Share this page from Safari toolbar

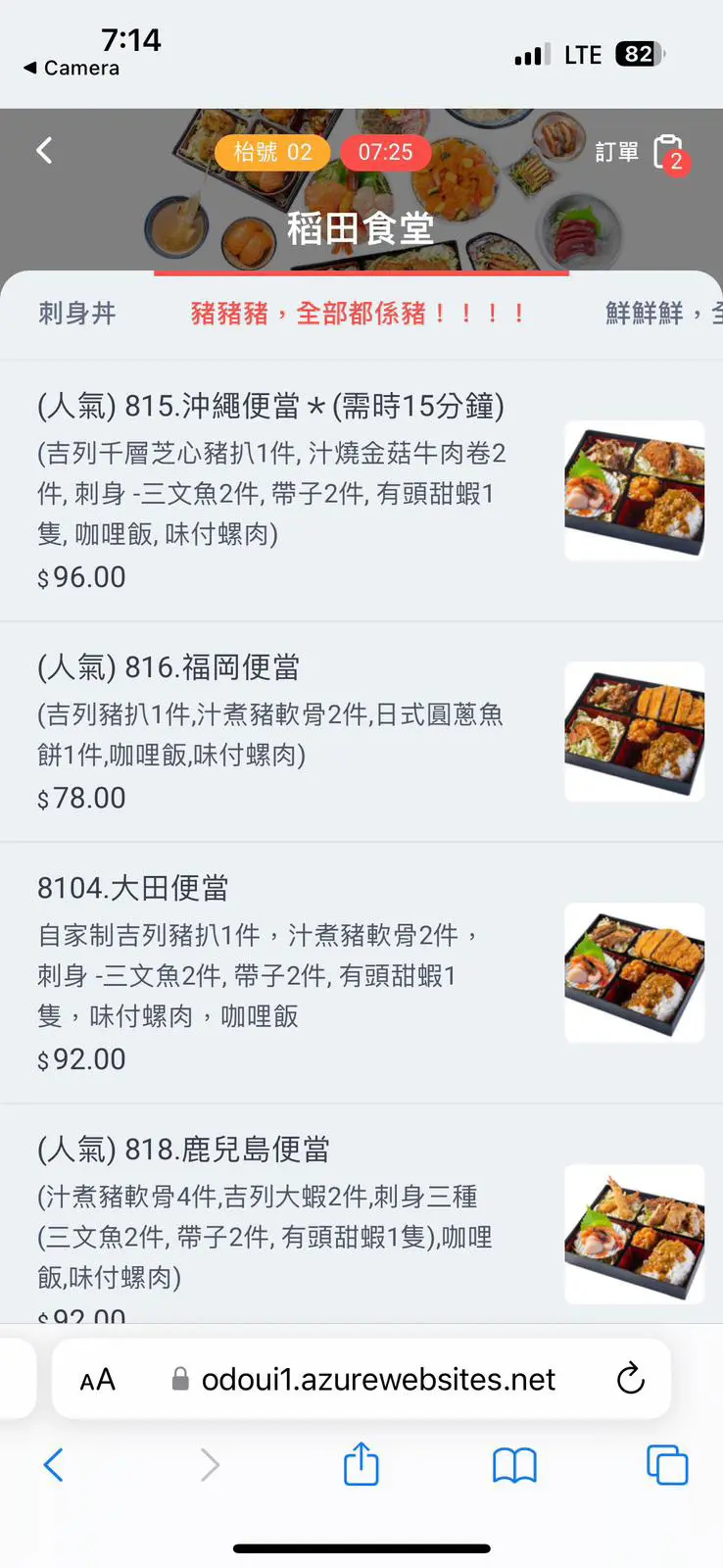pyautogui.click(x=361, y=1465)
